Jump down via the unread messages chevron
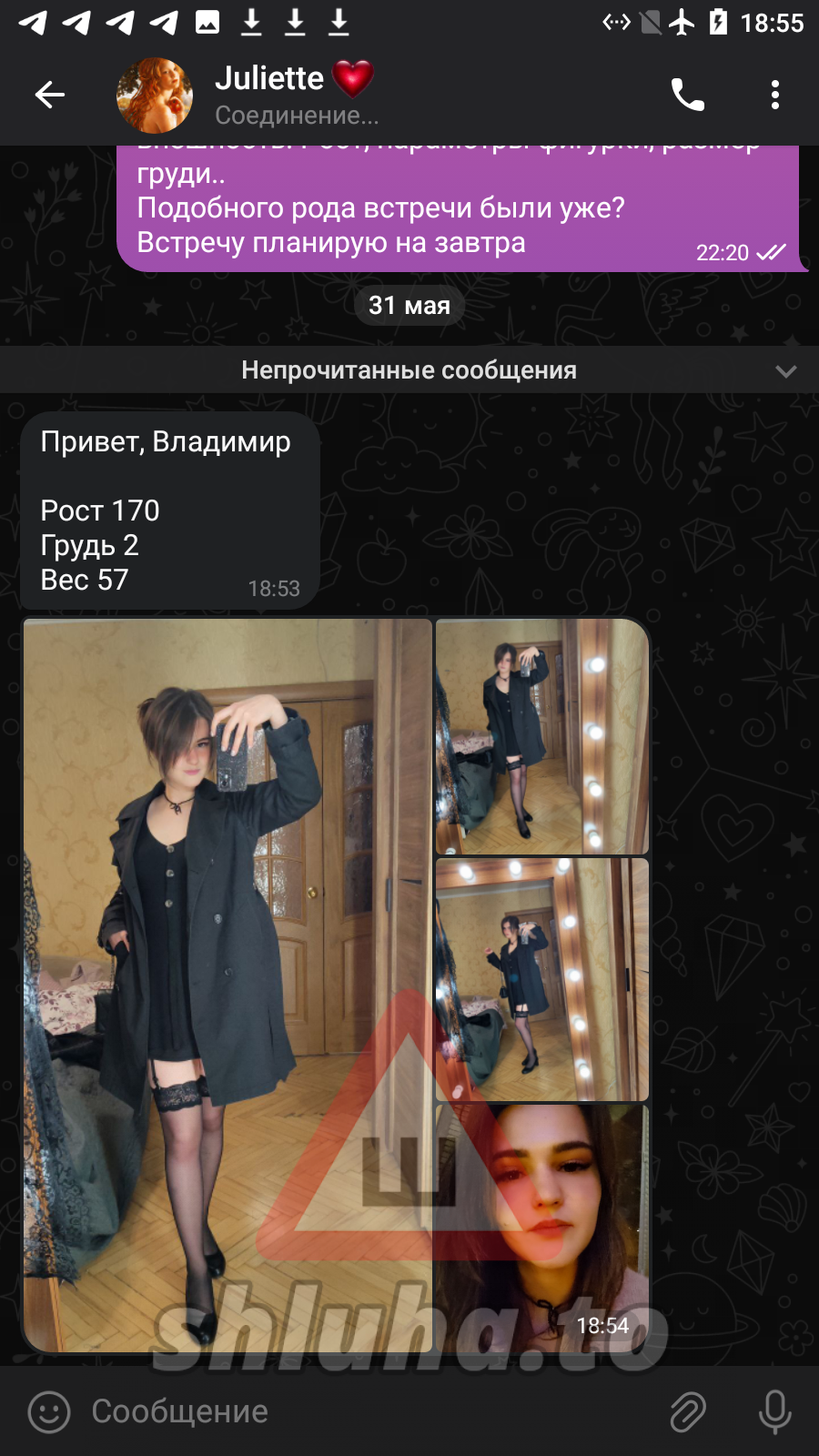The width and height of the screenshot is (819, 1456). coord(786,371)
